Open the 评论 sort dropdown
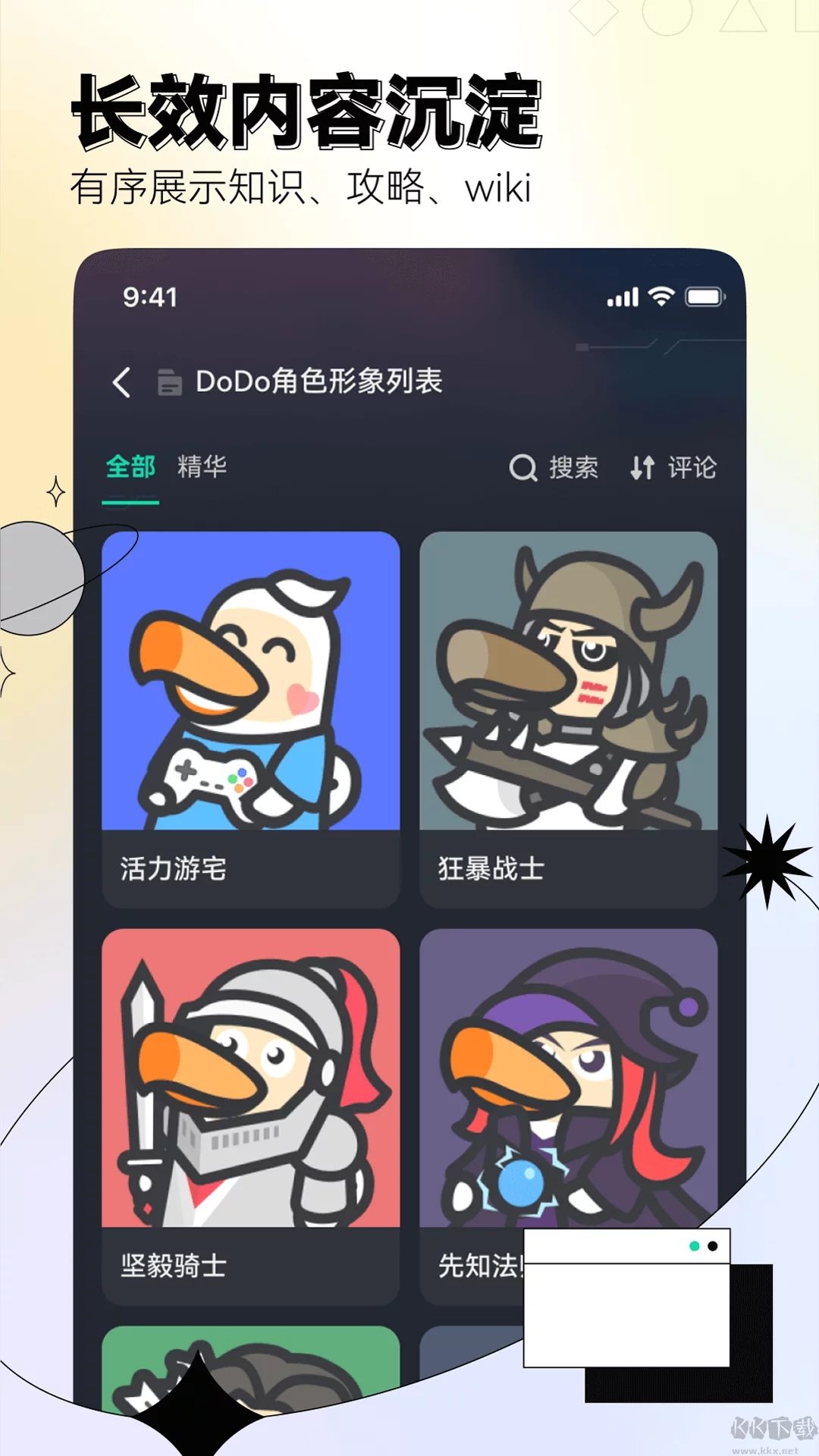The height and width of the screenshot is (1456, 819). [x=692, y=469]
